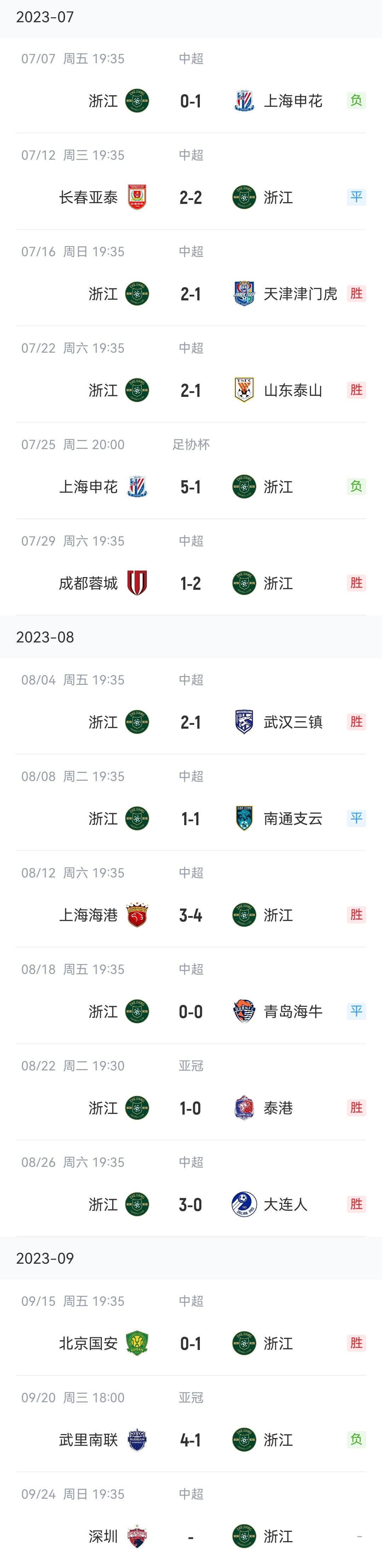Open the 07/07 Zhejiang vs 上海申花 match
This screenshot has height=1568, width=382.
pyautogui.click(x=191, y=101)
